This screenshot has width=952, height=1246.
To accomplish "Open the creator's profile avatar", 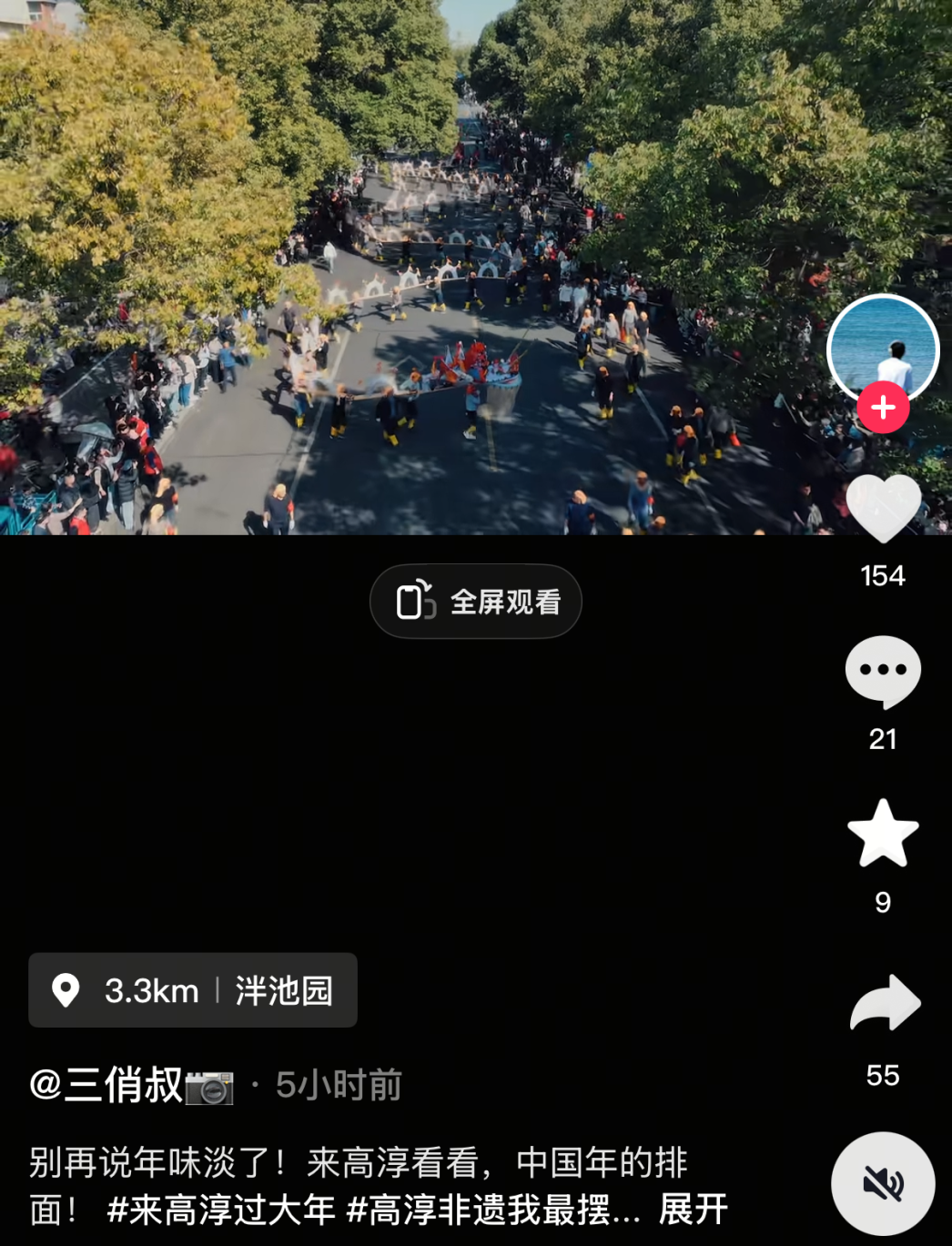I will click(882, 348).
